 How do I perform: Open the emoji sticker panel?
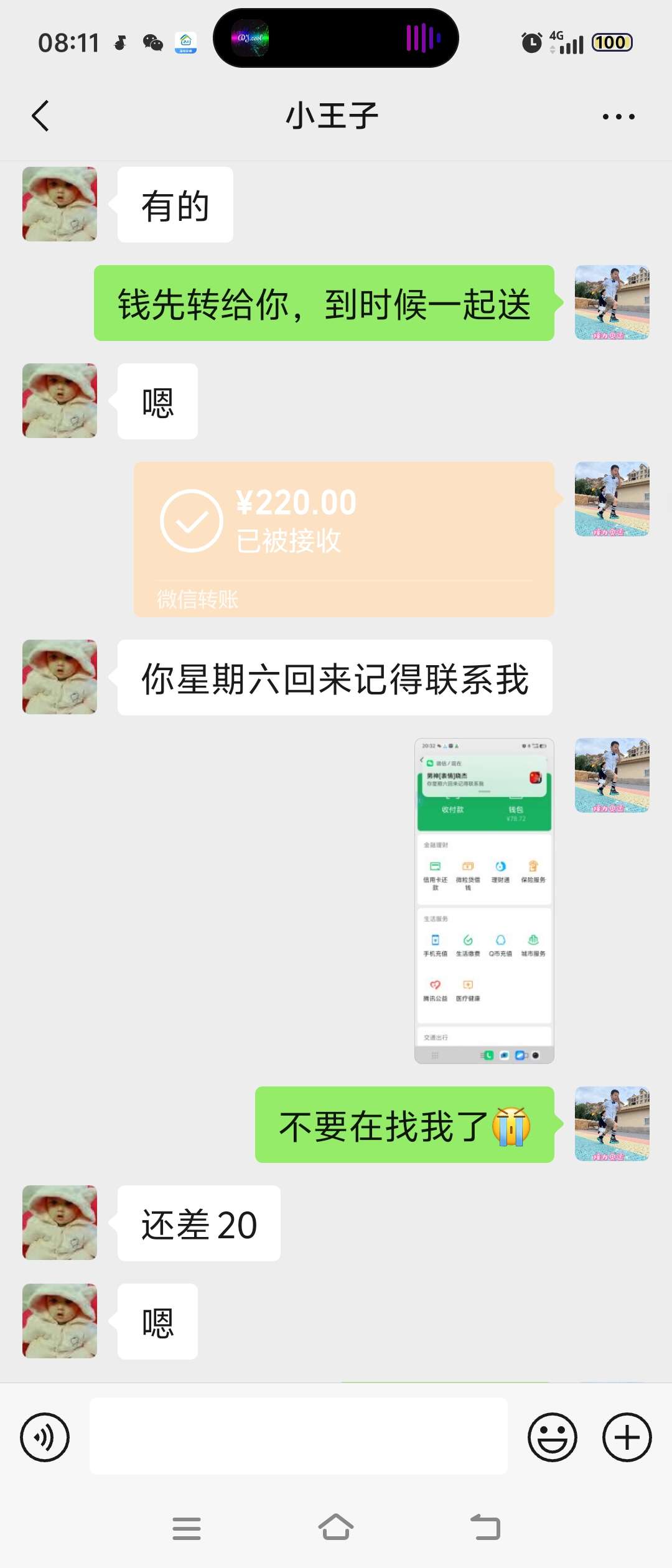tap(552, 1437)
